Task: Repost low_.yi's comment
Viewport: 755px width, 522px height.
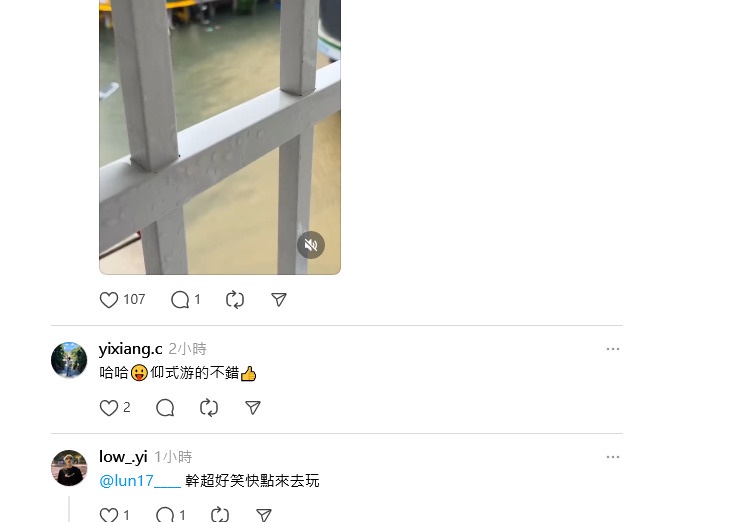Action: point(220,515)
